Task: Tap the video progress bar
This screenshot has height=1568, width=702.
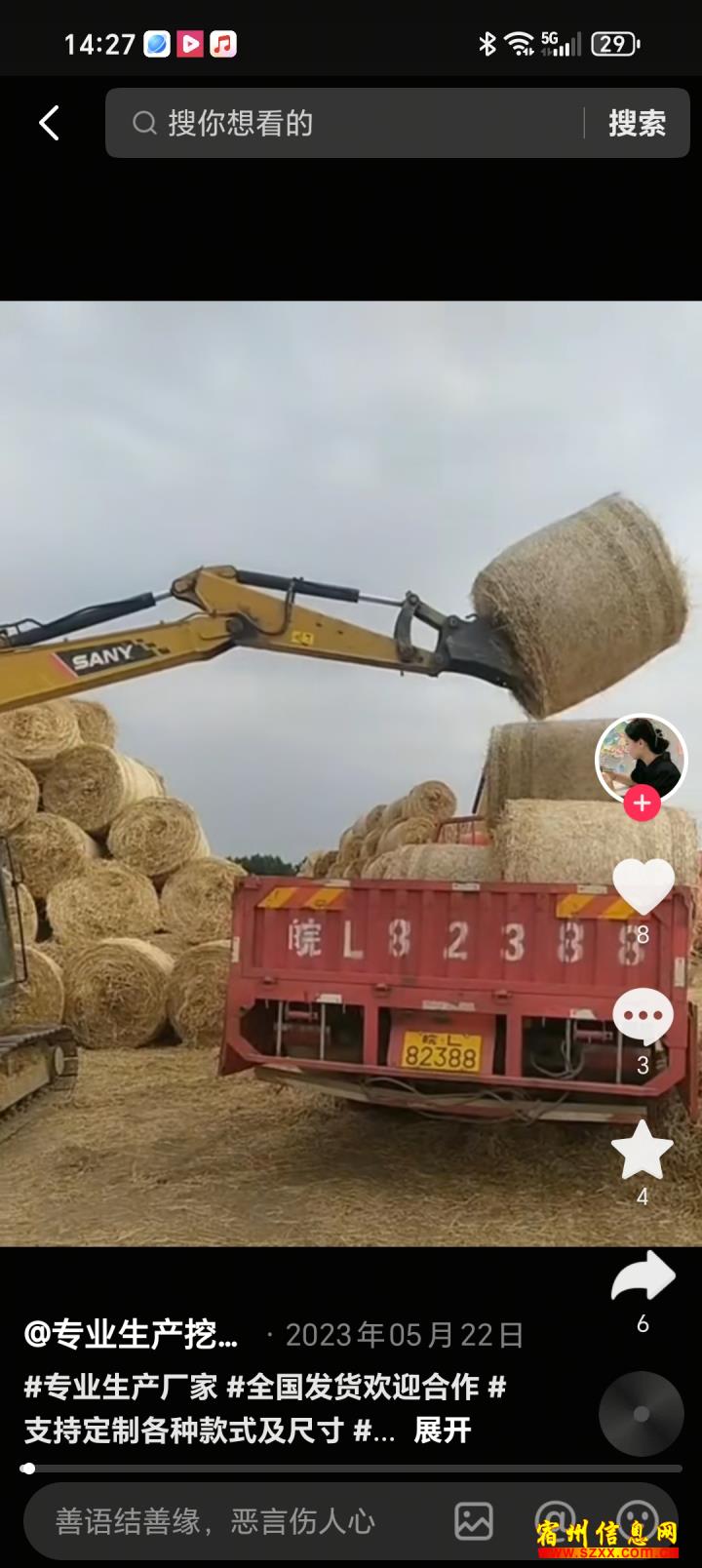Action: pyautogui.click(x=351, y=1468)
